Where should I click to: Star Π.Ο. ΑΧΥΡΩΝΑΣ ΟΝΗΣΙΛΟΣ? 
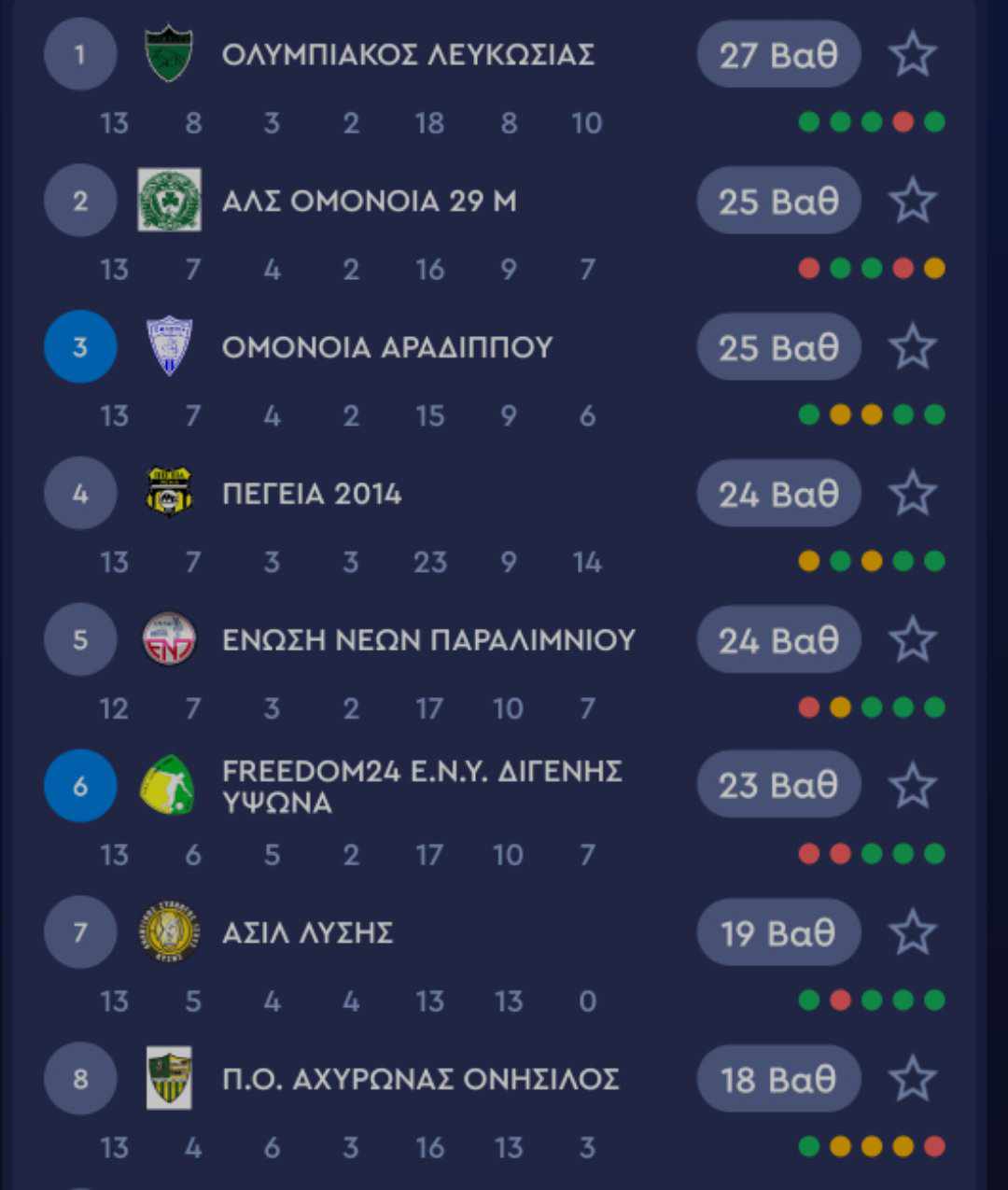(912, 1079)
